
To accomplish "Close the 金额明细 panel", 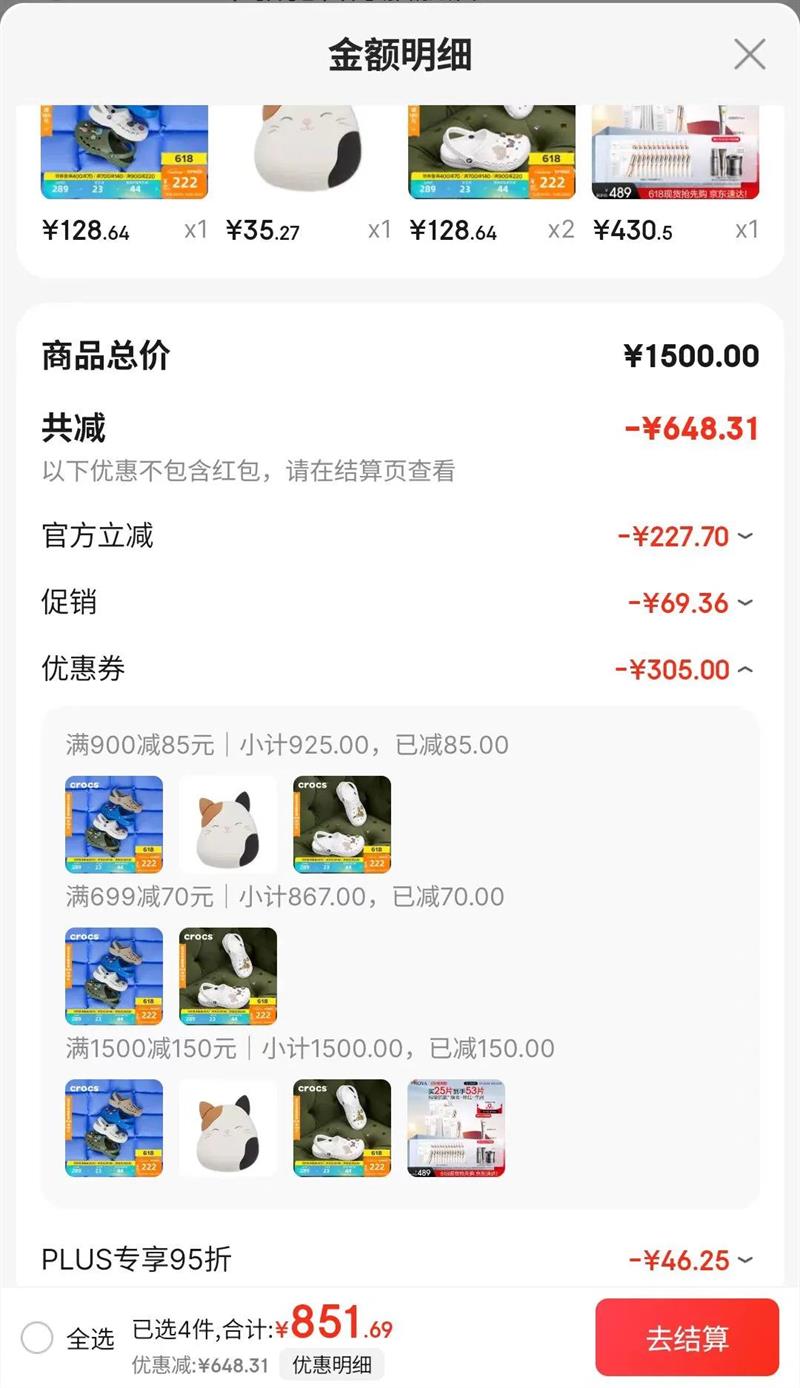I will (749, 54).
